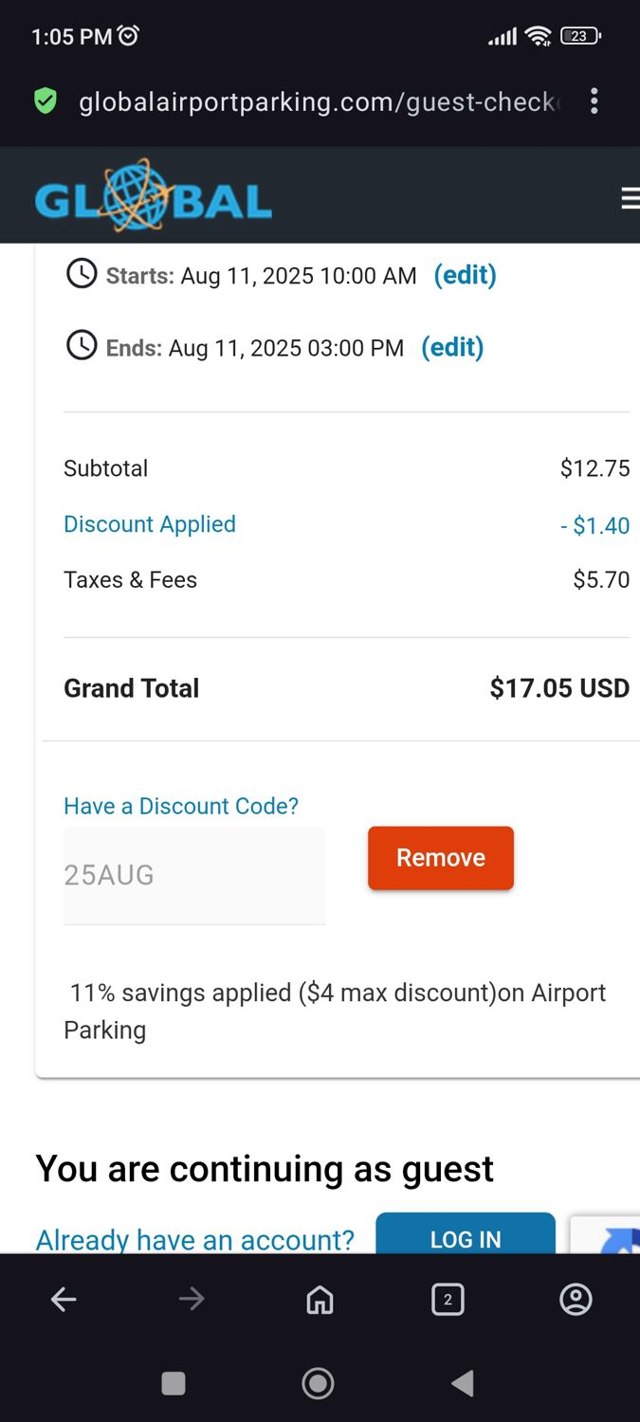Edit the parking end time
Viewport: 640px width, 1422px height.
[x=452, y=347]
